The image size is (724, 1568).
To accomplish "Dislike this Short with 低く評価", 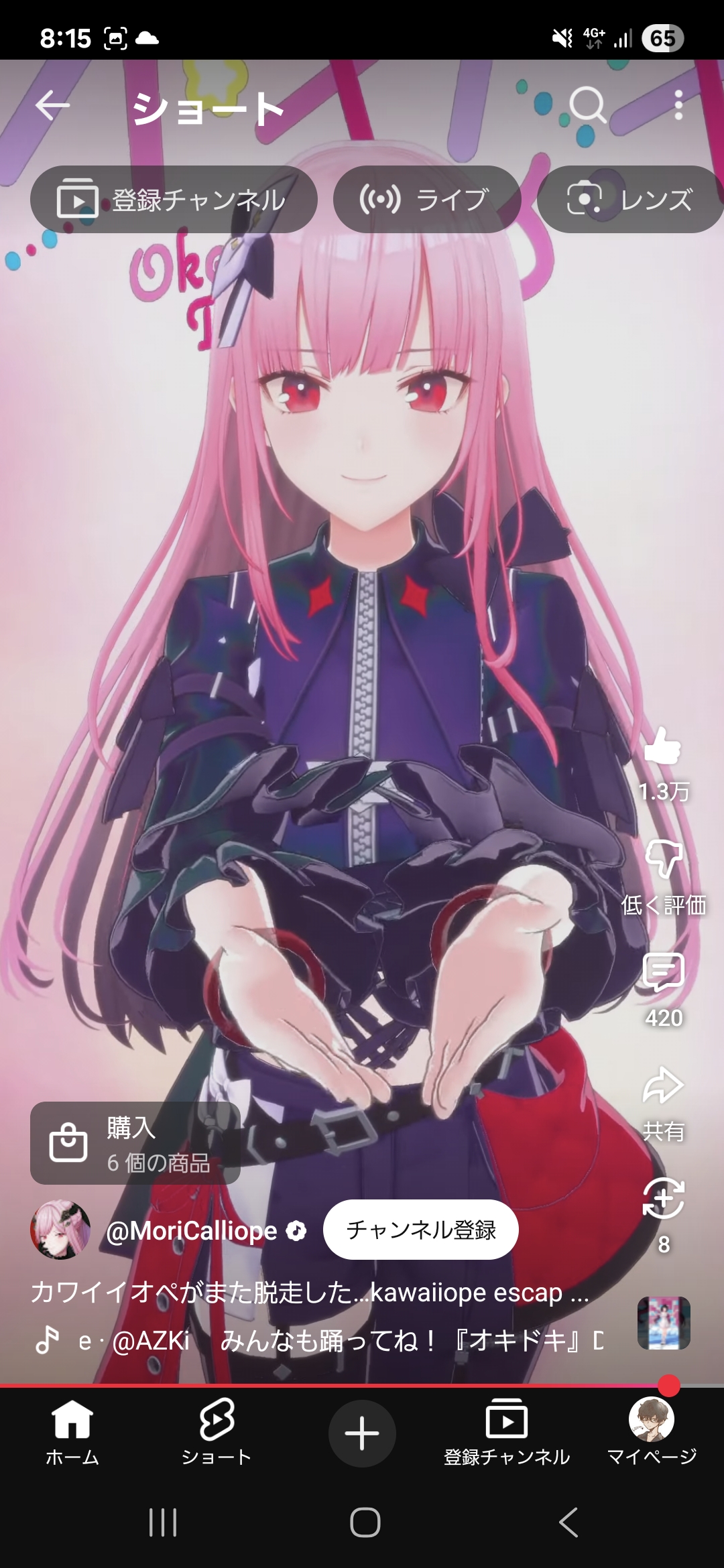I will tap(663, 860).
